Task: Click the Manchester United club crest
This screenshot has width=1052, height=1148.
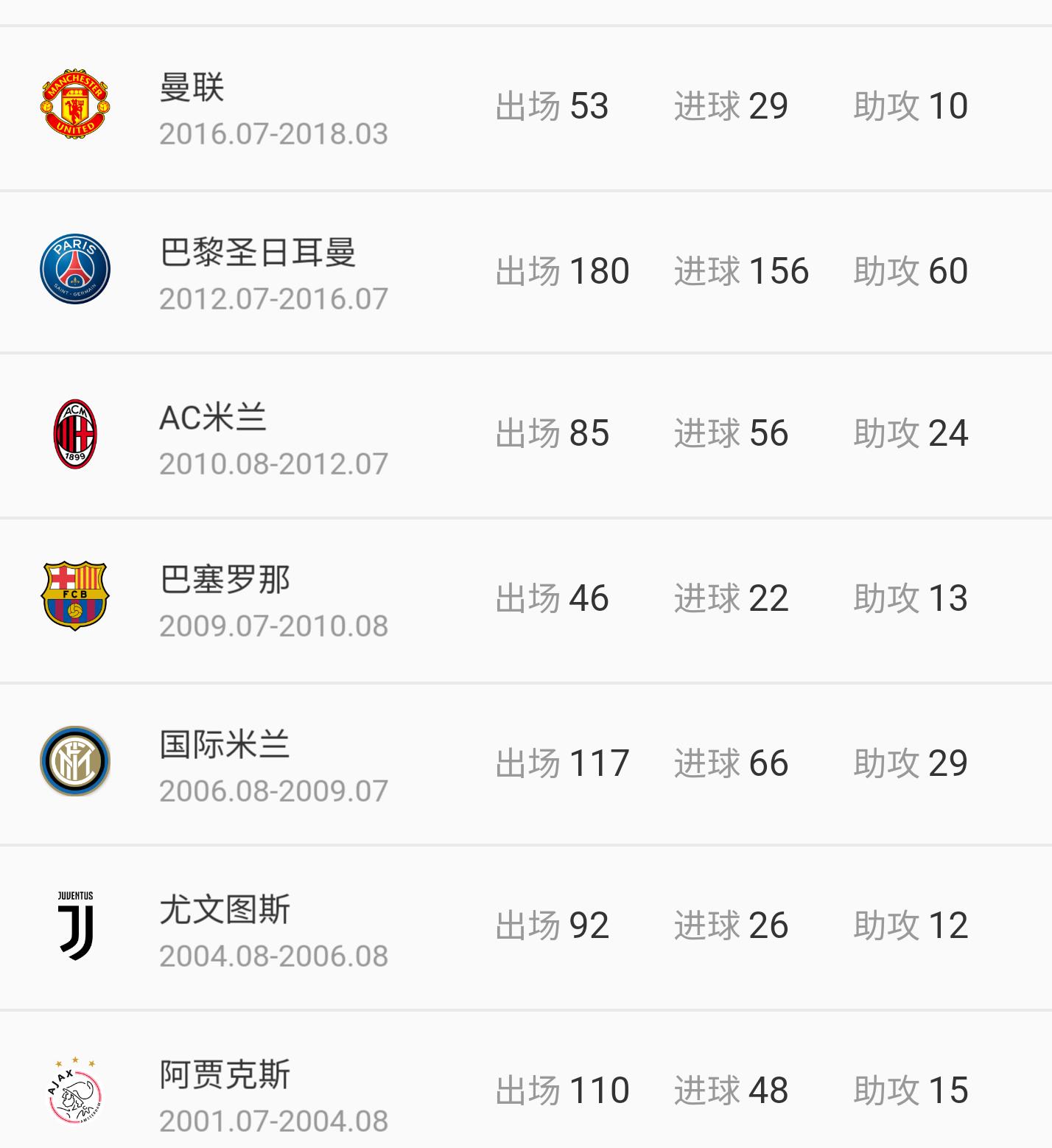Action: (x=76, y=103)
